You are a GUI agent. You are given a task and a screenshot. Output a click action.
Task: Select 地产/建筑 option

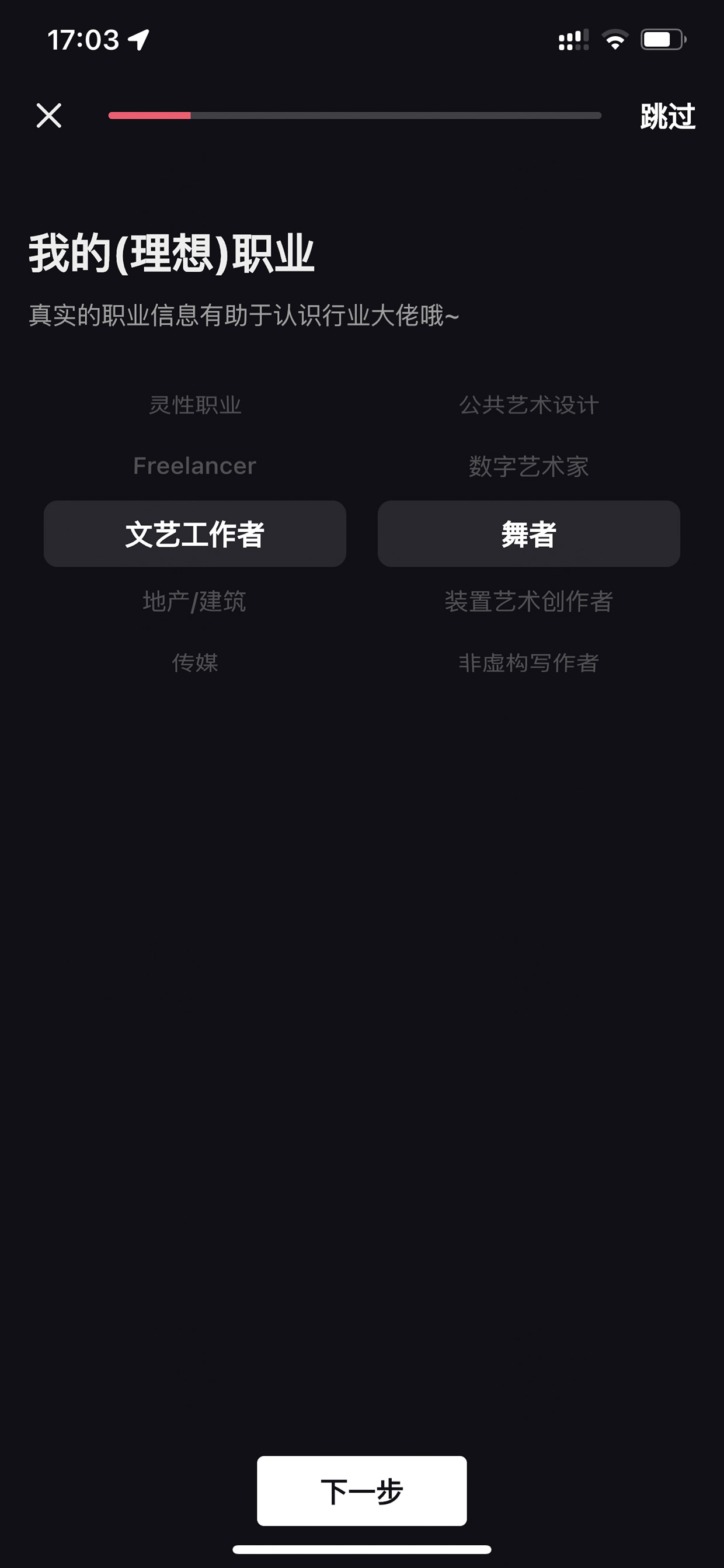194,601
